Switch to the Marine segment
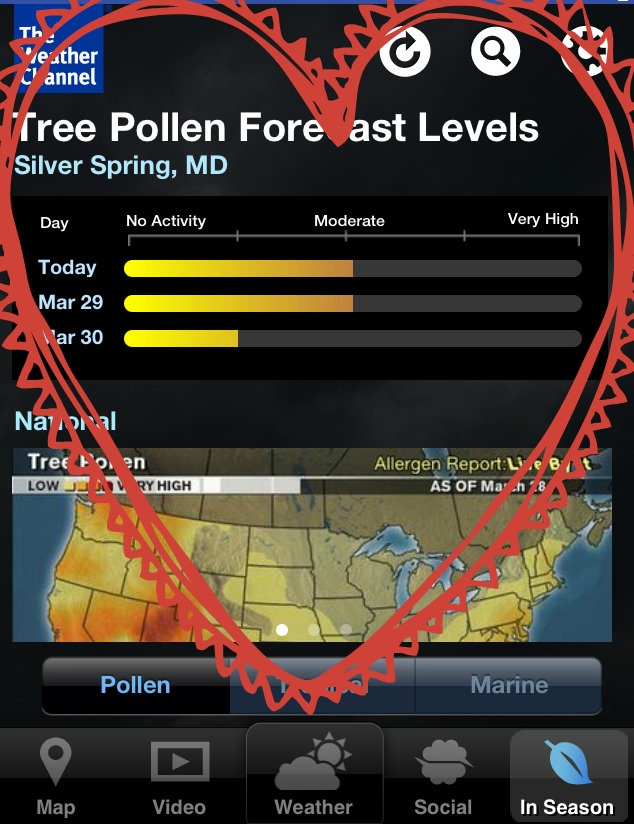 coord(509,685)
